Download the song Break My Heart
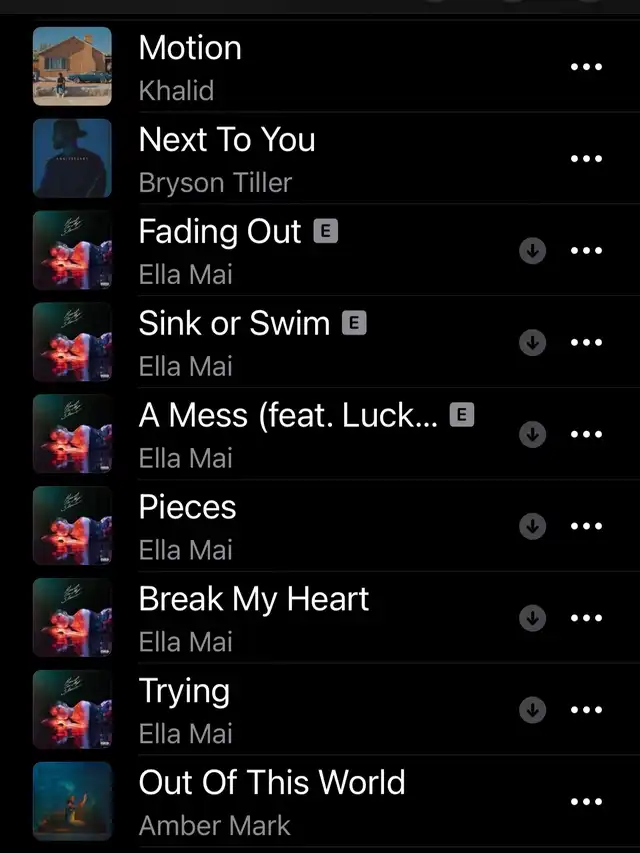 [x=533, y=618]
